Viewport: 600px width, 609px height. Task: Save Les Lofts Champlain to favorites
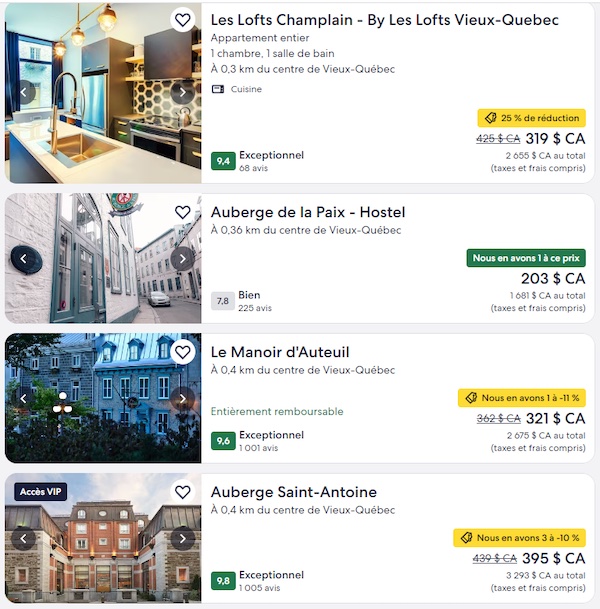pos(182,20)
